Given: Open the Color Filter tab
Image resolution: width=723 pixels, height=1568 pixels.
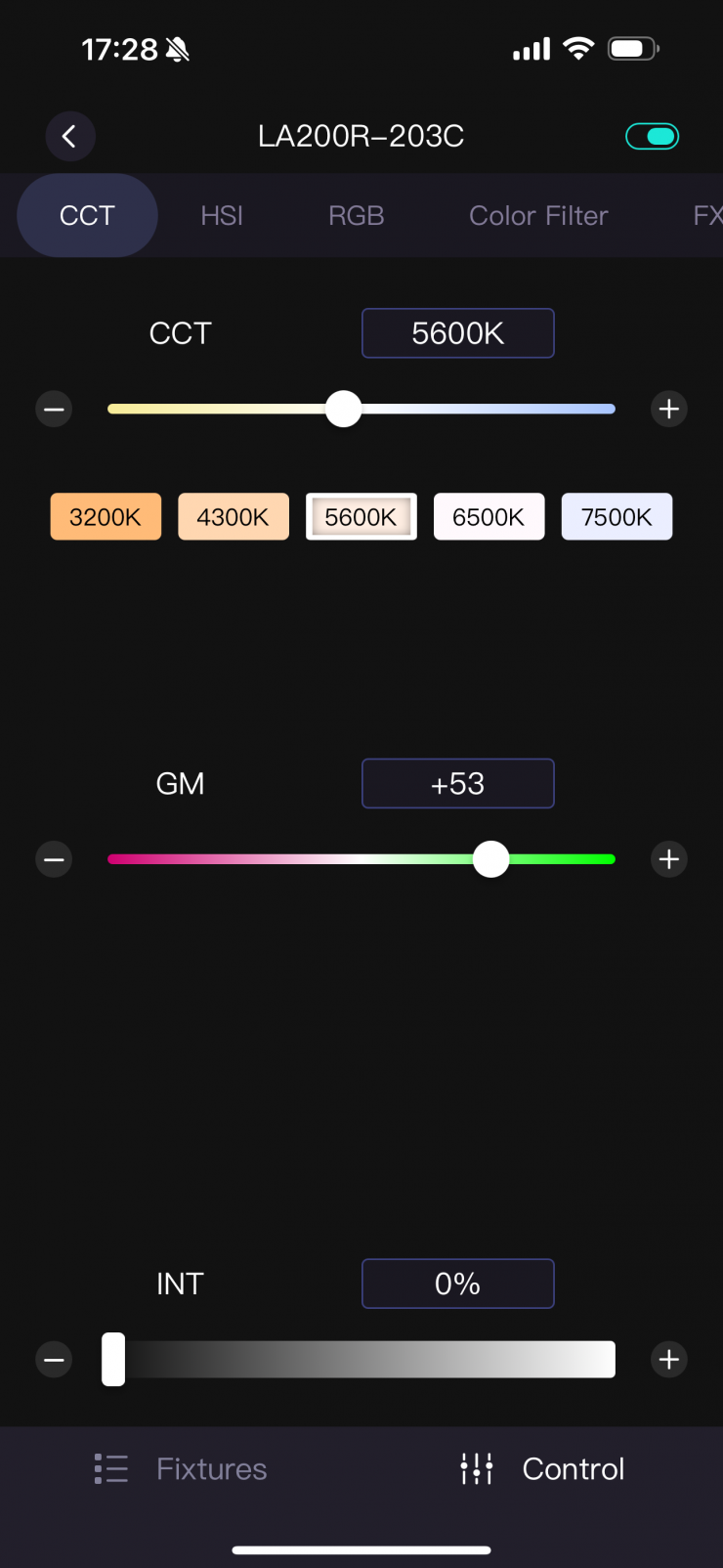Looking at the screenshot, I should point(538,215).
